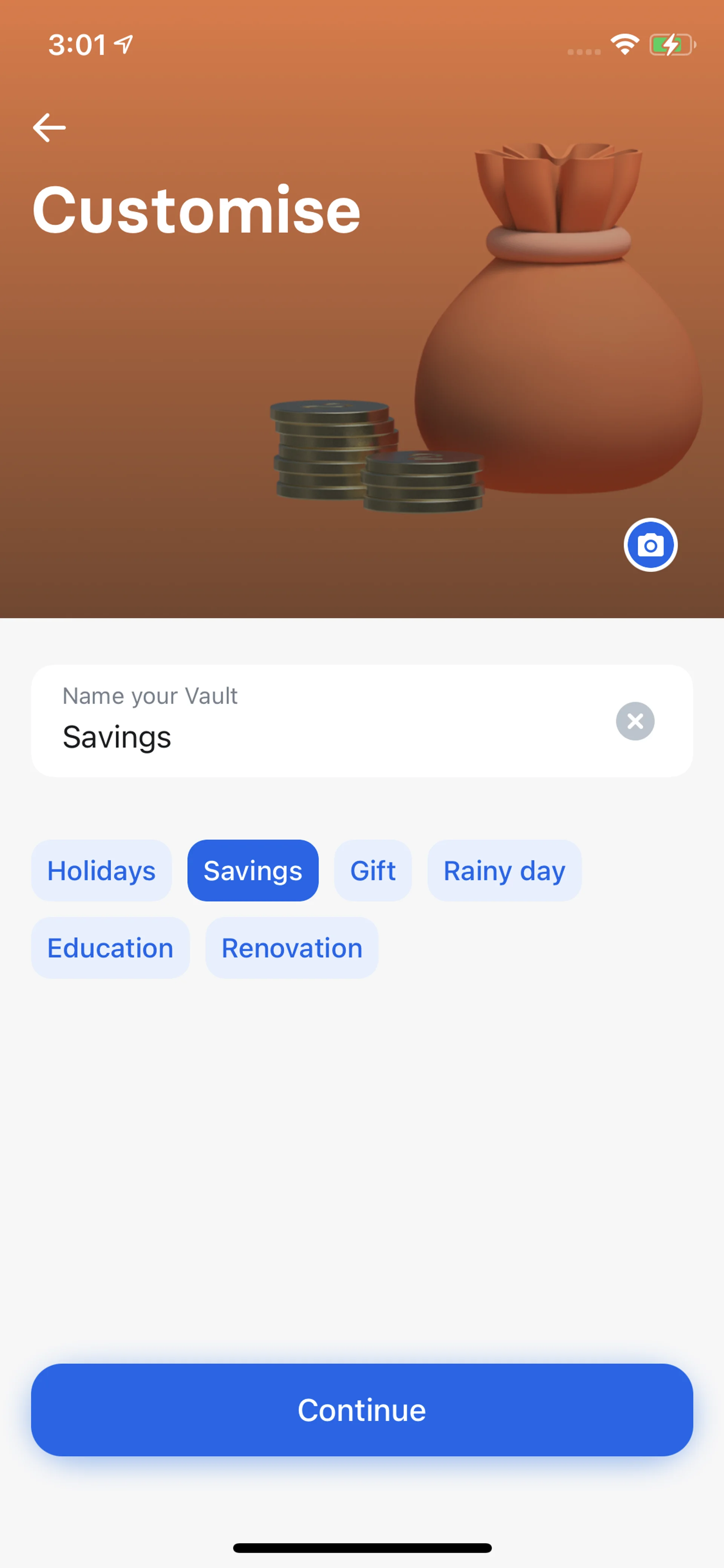
Task: Choose the Savings chip
Action: point(253,871)
